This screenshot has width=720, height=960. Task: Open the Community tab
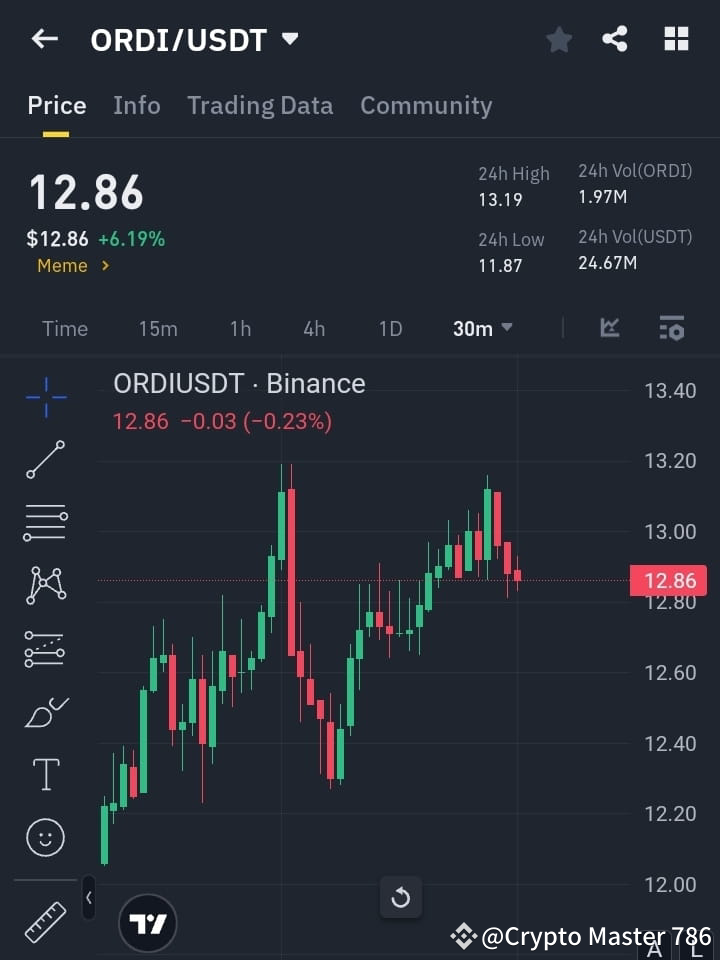426,105
